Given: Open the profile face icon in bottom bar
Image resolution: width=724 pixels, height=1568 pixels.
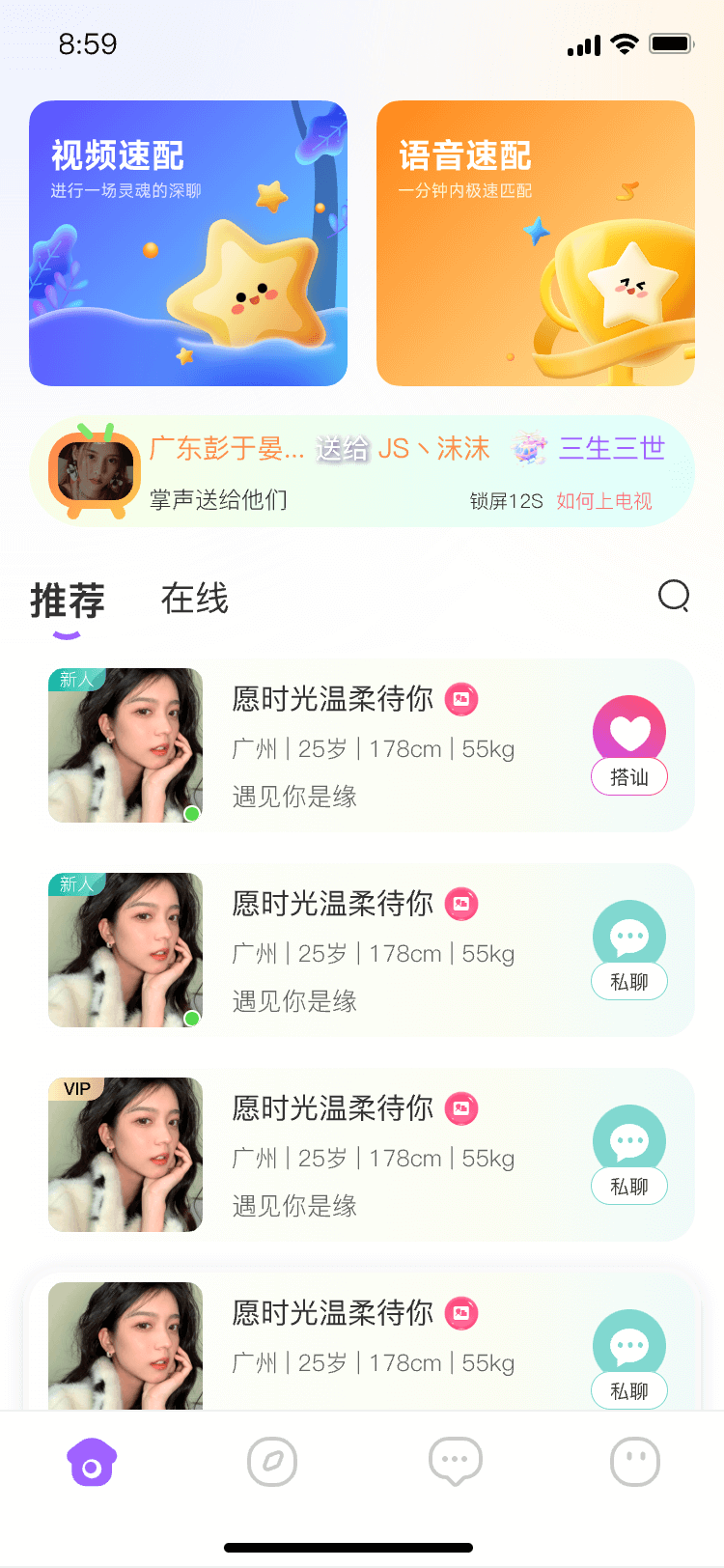Looking at the screenshot, I should click(x=634, y=1461).
